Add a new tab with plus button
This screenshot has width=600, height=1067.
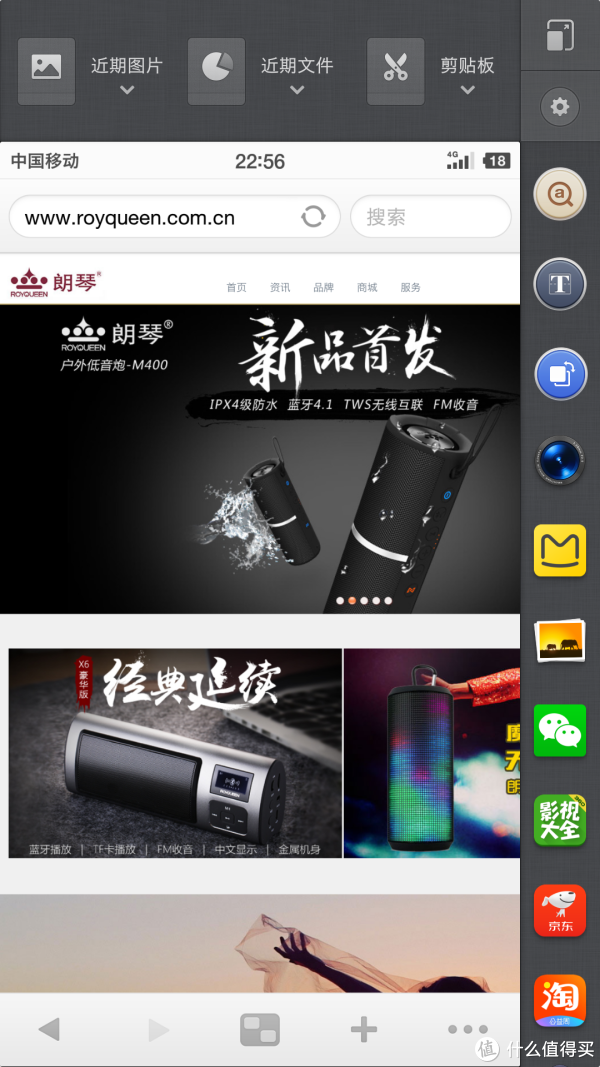pyautogui.click(x=363, y=1029)
